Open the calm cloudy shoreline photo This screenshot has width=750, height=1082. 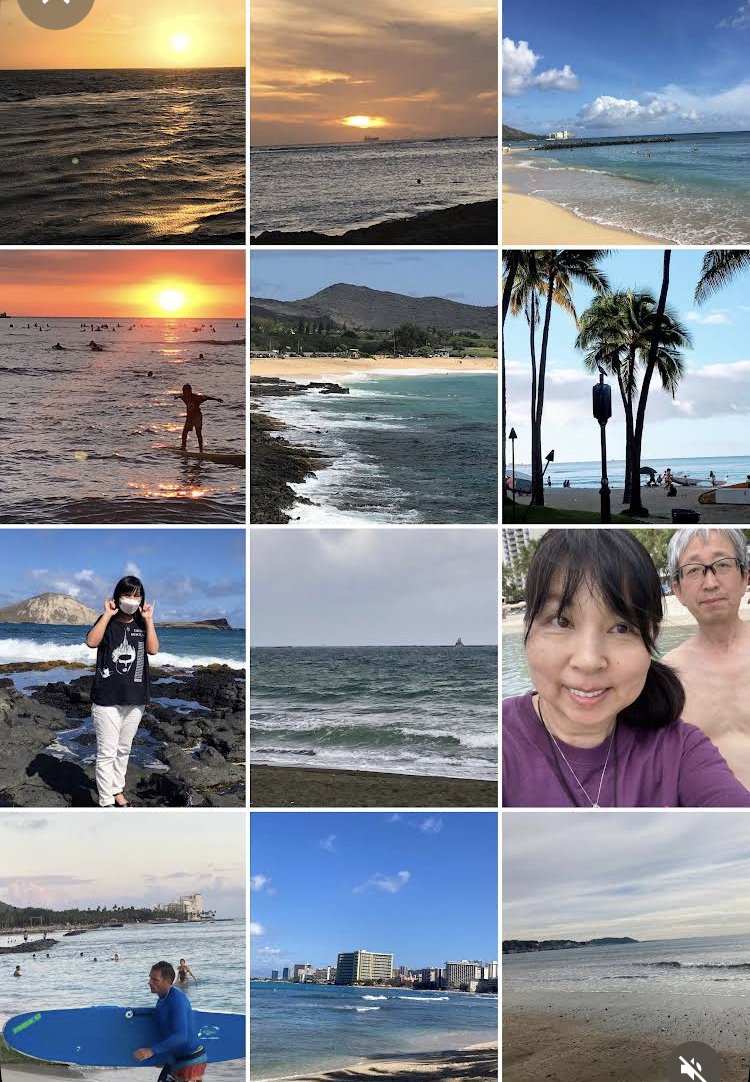624,945
